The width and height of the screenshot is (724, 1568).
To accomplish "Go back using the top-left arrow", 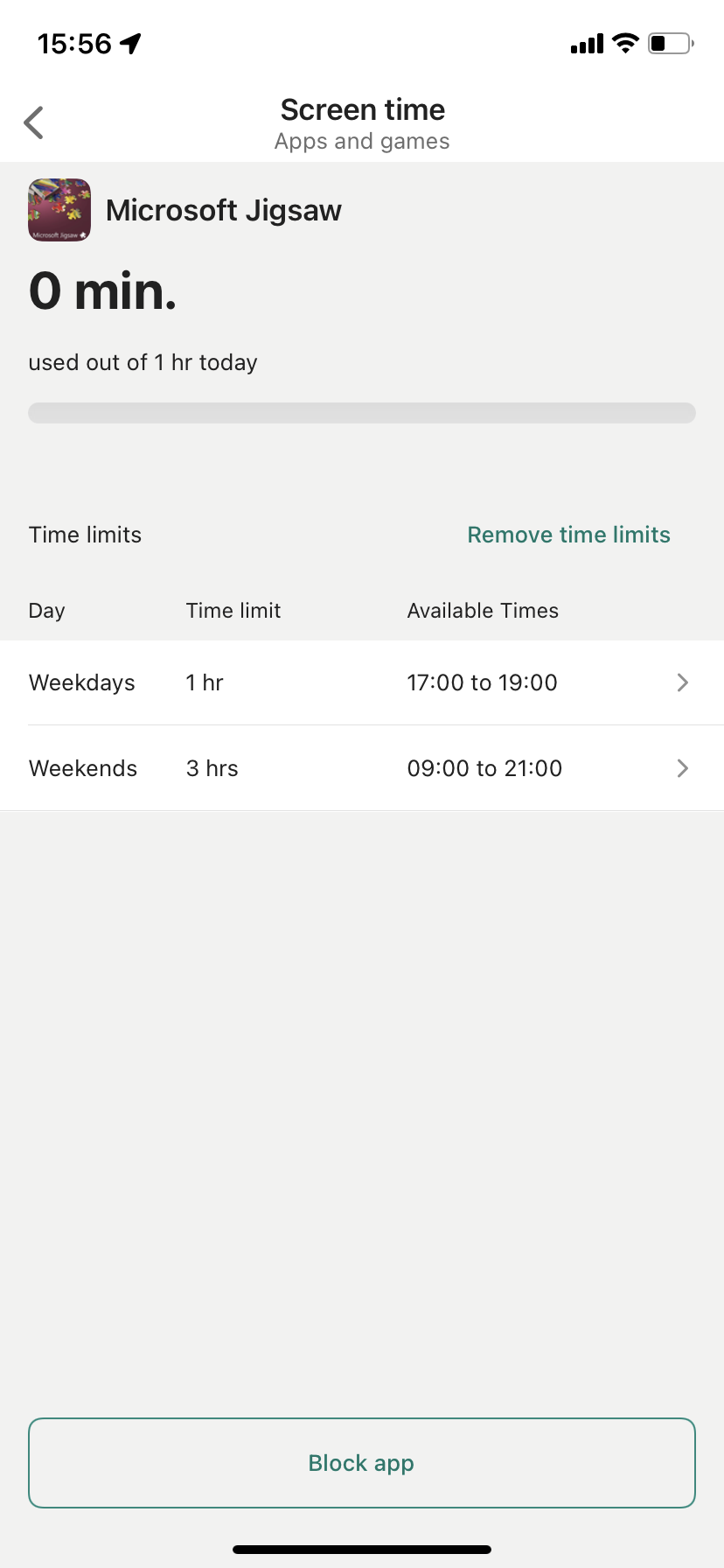I will (x=34, y=122).
